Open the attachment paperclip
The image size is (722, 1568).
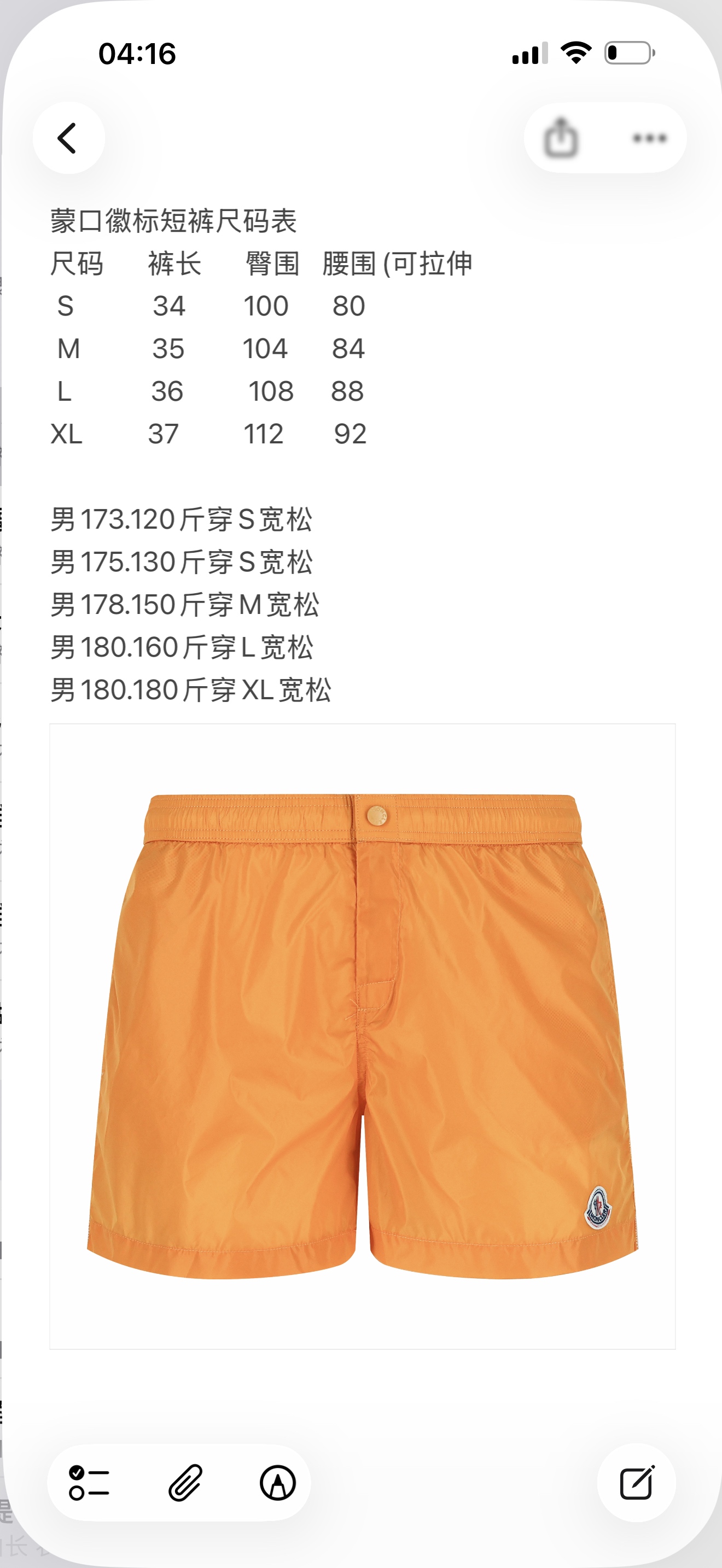pyautogui.click(x=184, y=1482)
